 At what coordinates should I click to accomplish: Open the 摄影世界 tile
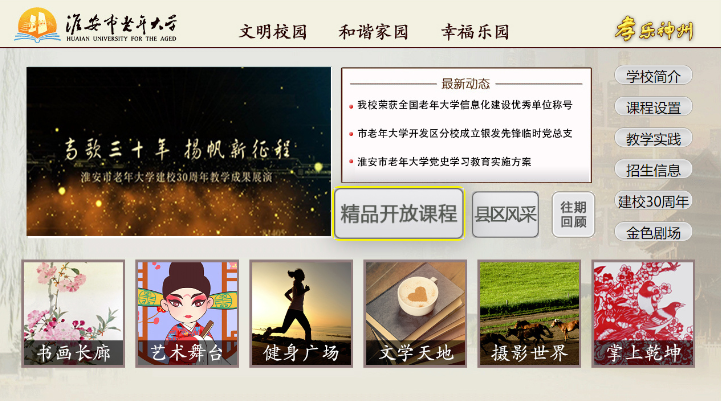529,314
